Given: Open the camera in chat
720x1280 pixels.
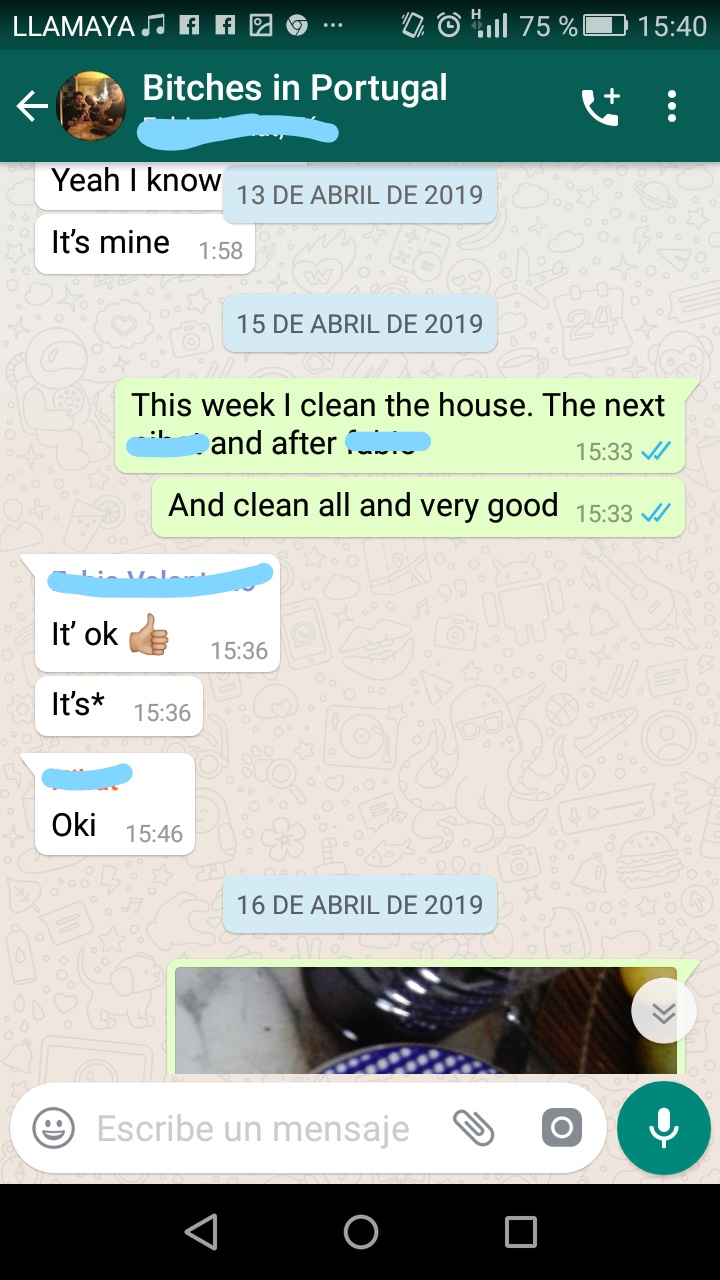Looking at the screenshot, I should 561,1129.
